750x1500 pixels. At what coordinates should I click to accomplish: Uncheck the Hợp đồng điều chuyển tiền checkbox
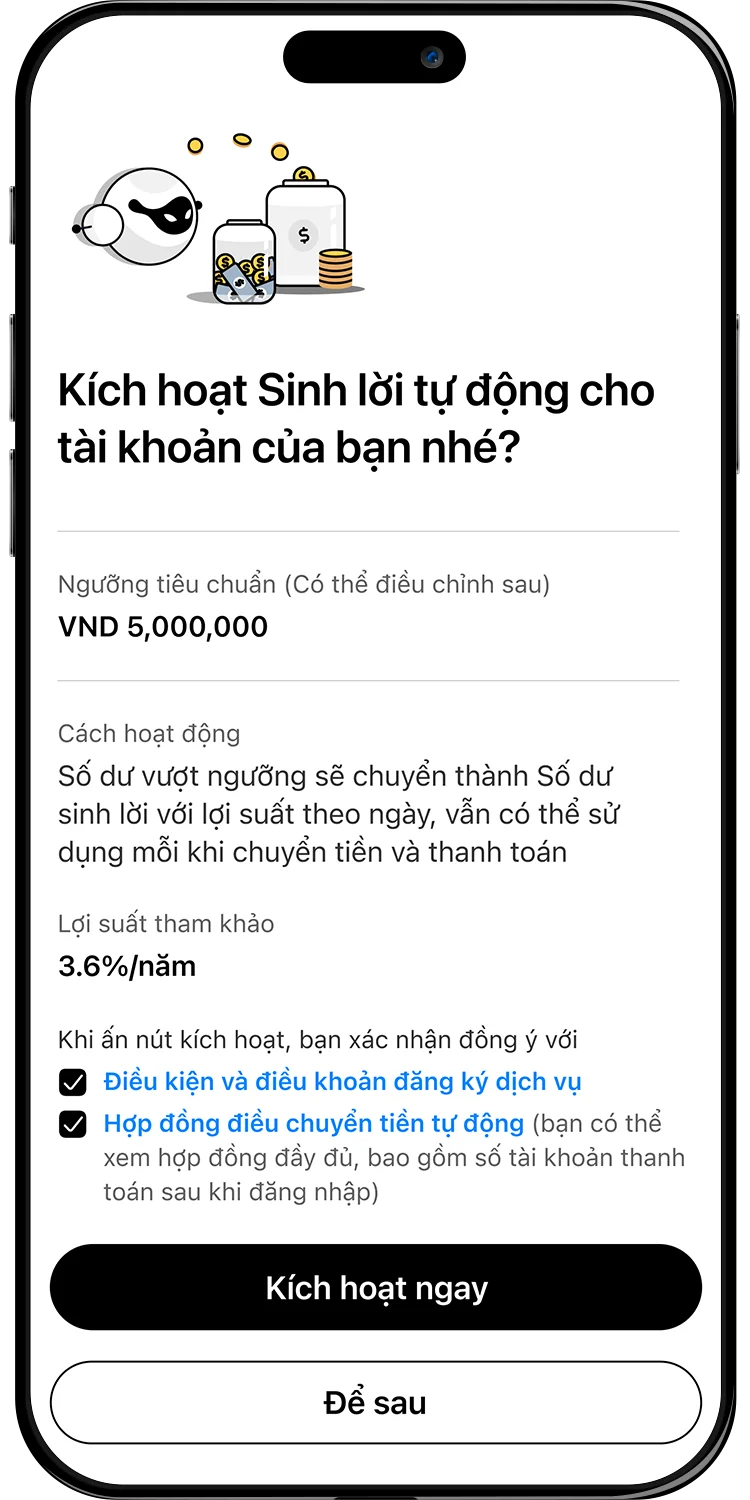pos(73,1124)
